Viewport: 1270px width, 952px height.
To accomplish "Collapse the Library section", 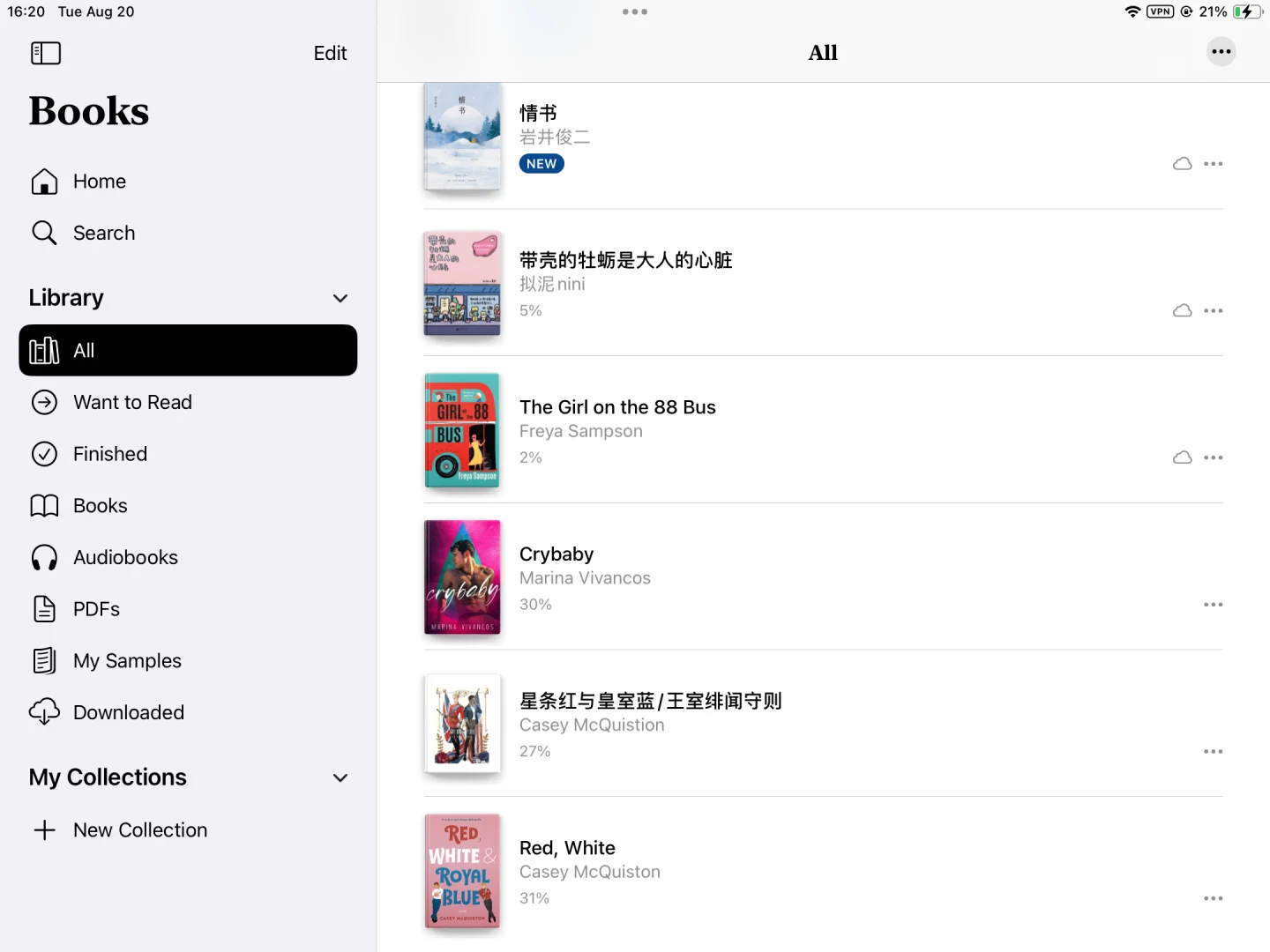I will pyautogui.click(x=340, y=298).
